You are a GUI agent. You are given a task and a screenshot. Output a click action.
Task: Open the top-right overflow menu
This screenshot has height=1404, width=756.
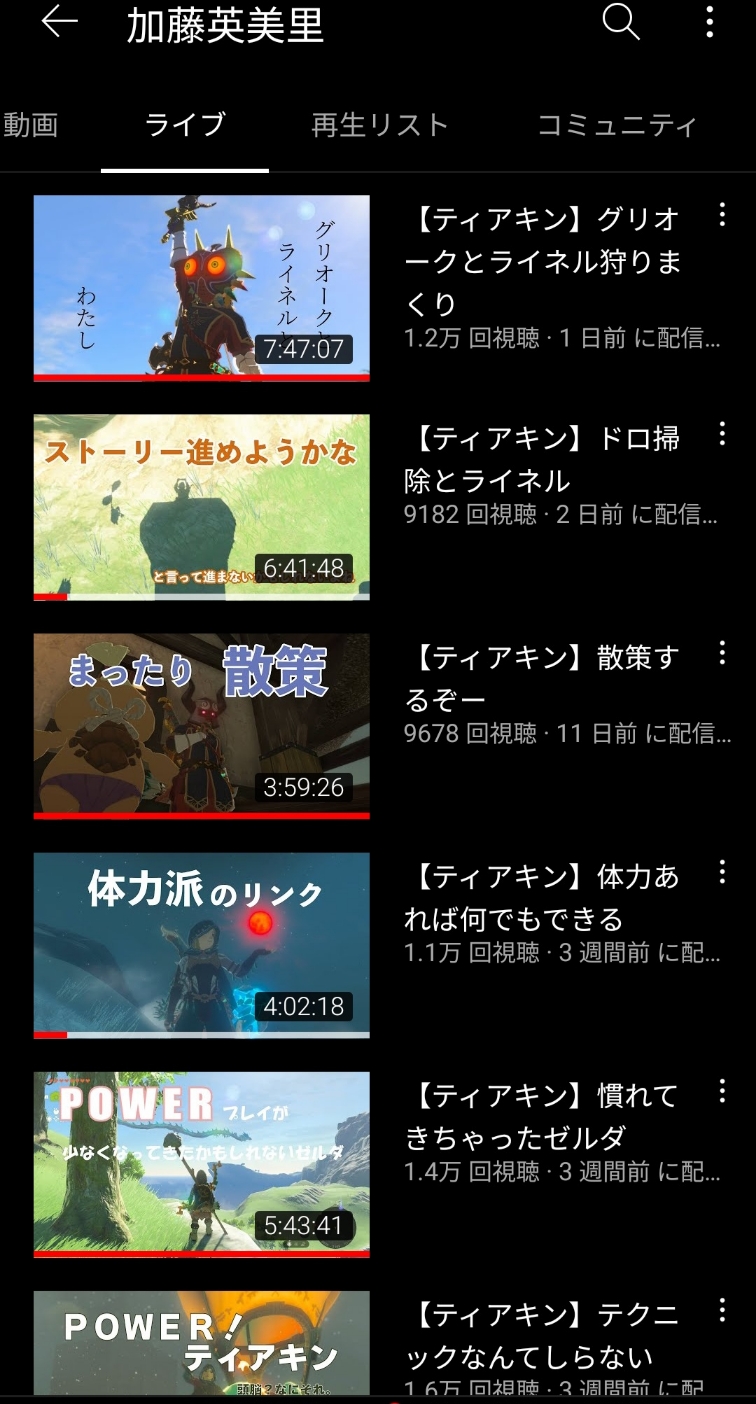coord(710,22)
